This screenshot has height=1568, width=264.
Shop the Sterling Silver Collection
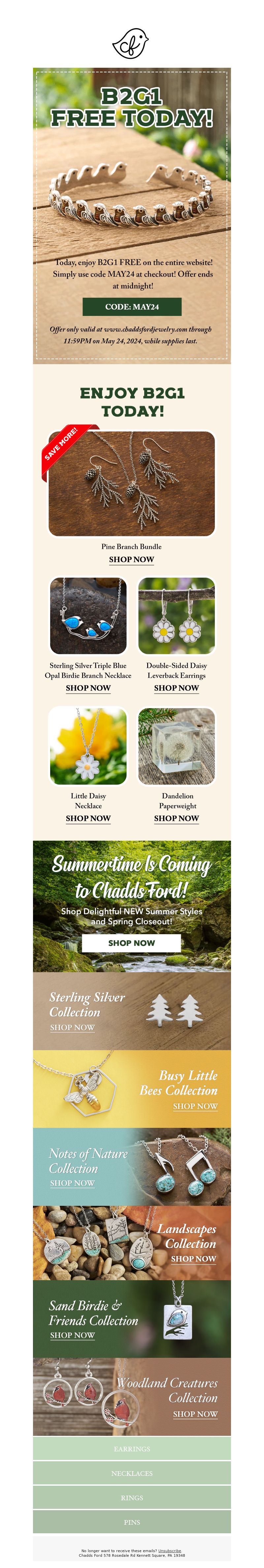tap(72, 1027)
